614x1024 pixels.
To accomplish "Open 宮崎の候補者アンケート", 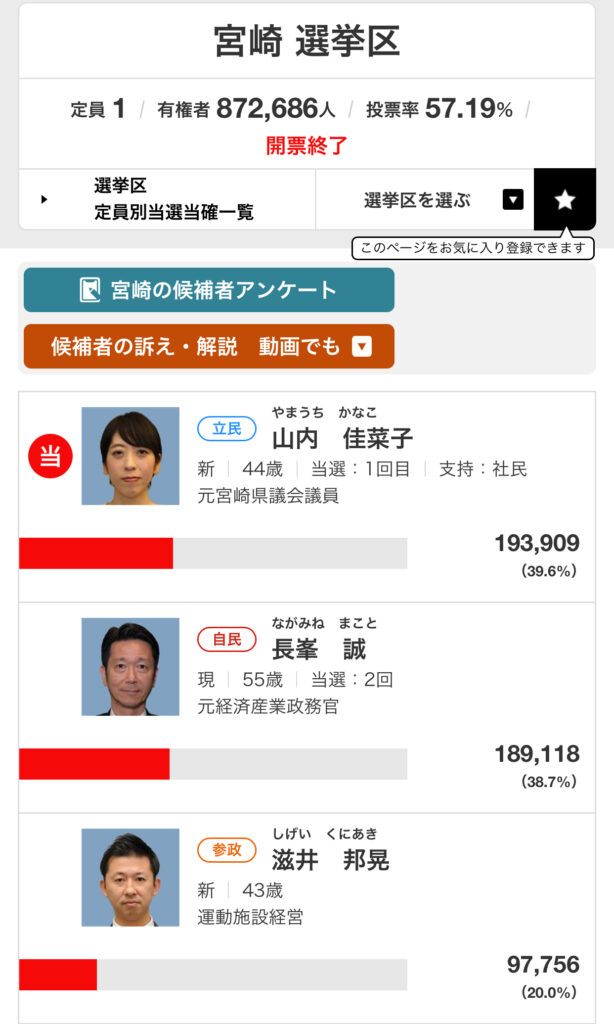I will 208,290.
